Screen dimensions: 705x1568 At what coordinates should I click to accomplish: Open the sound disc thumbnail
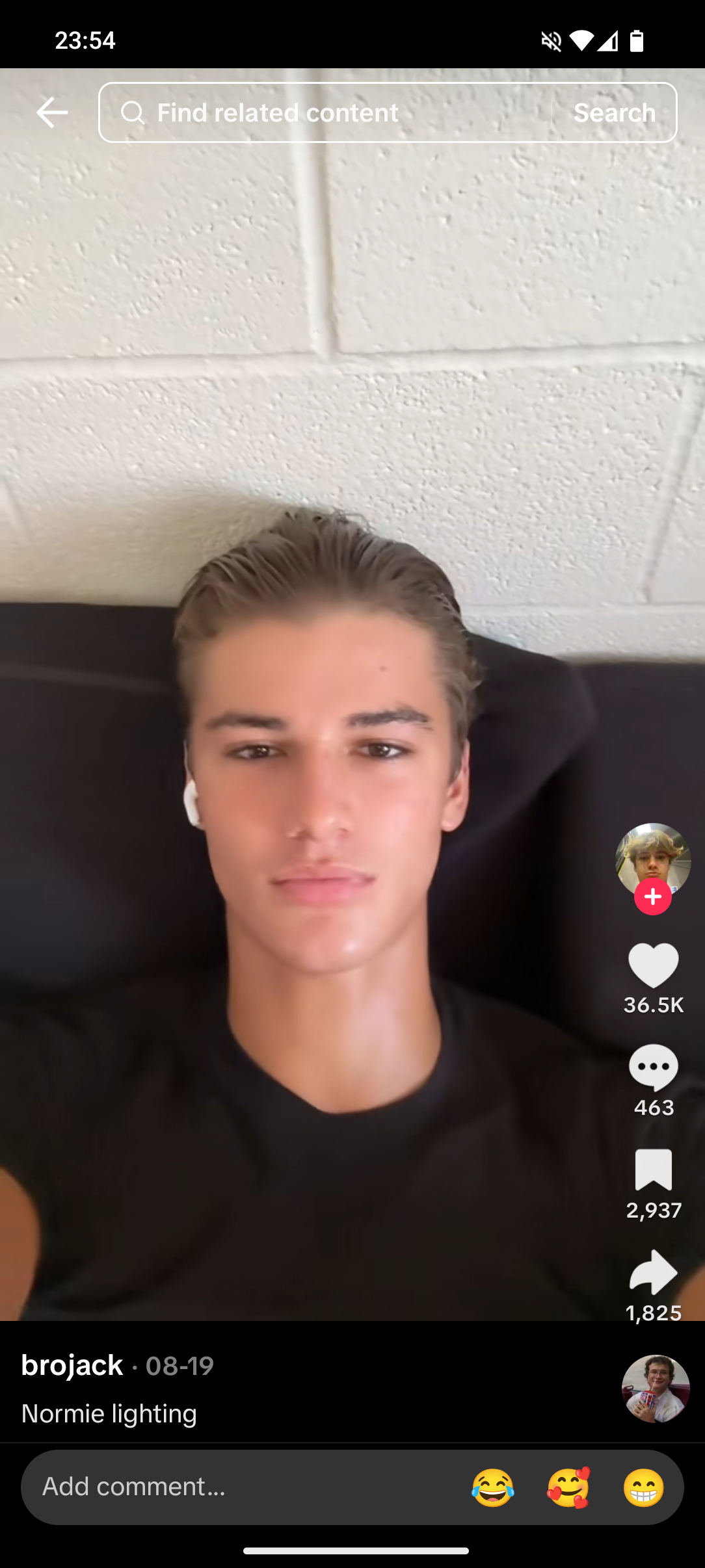(x=655, y=1389)
